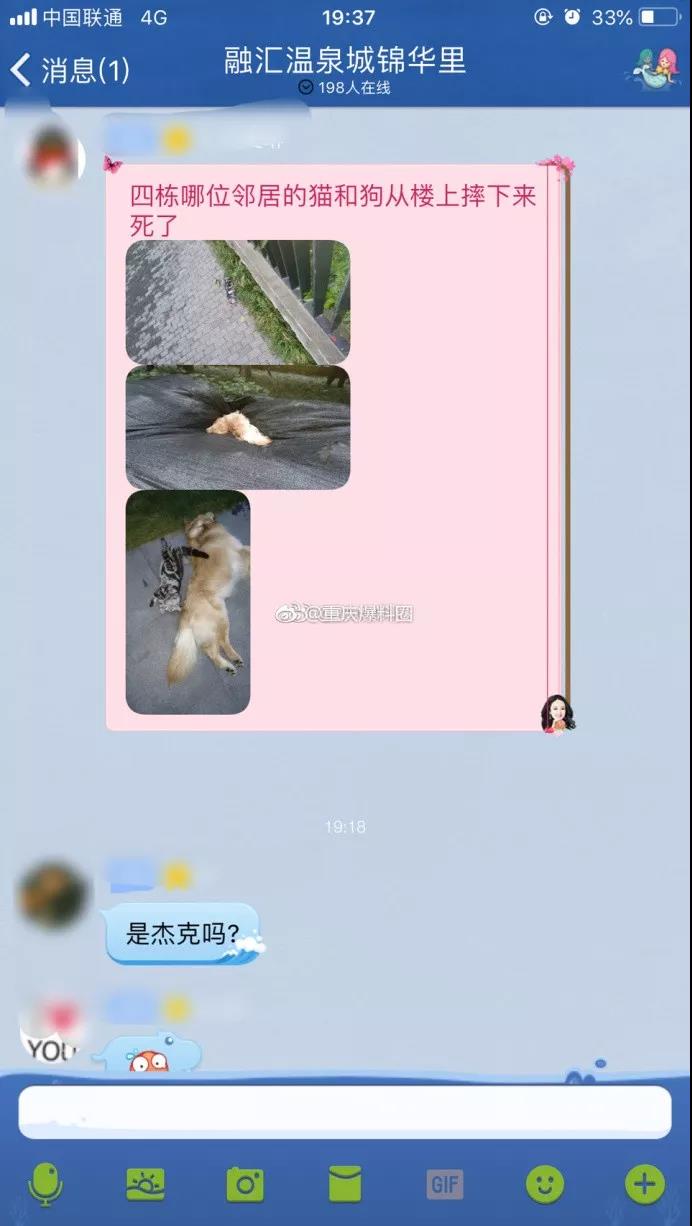Open the camera from the toolbar
This screenshot has height=1226, width=692.
(245, 1185)
